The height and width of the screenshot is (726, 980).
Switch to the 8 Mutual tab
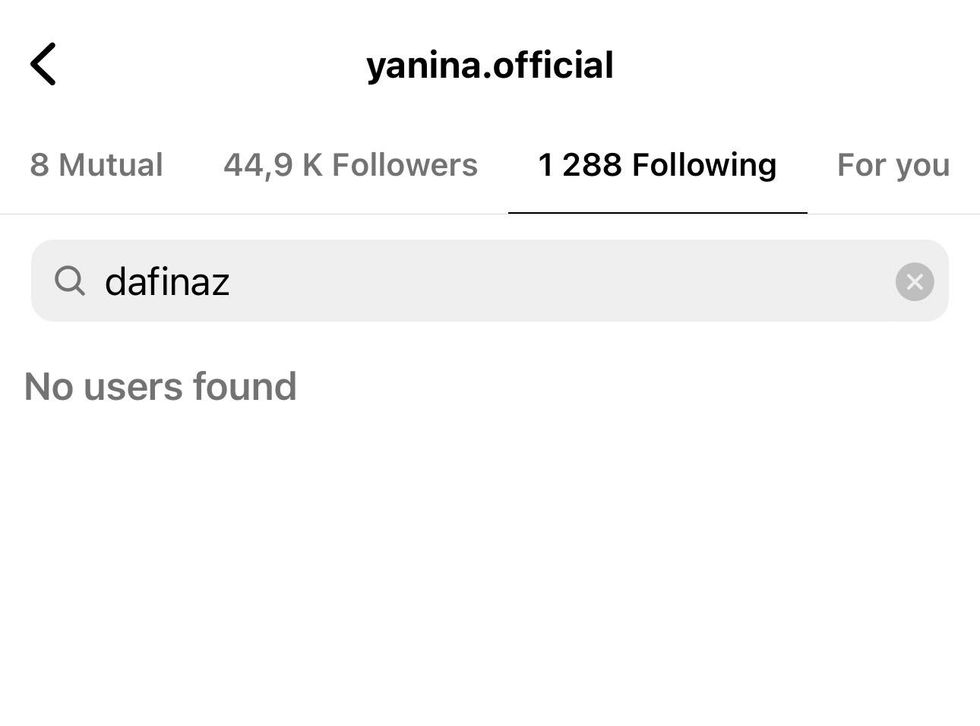point(96,165)
